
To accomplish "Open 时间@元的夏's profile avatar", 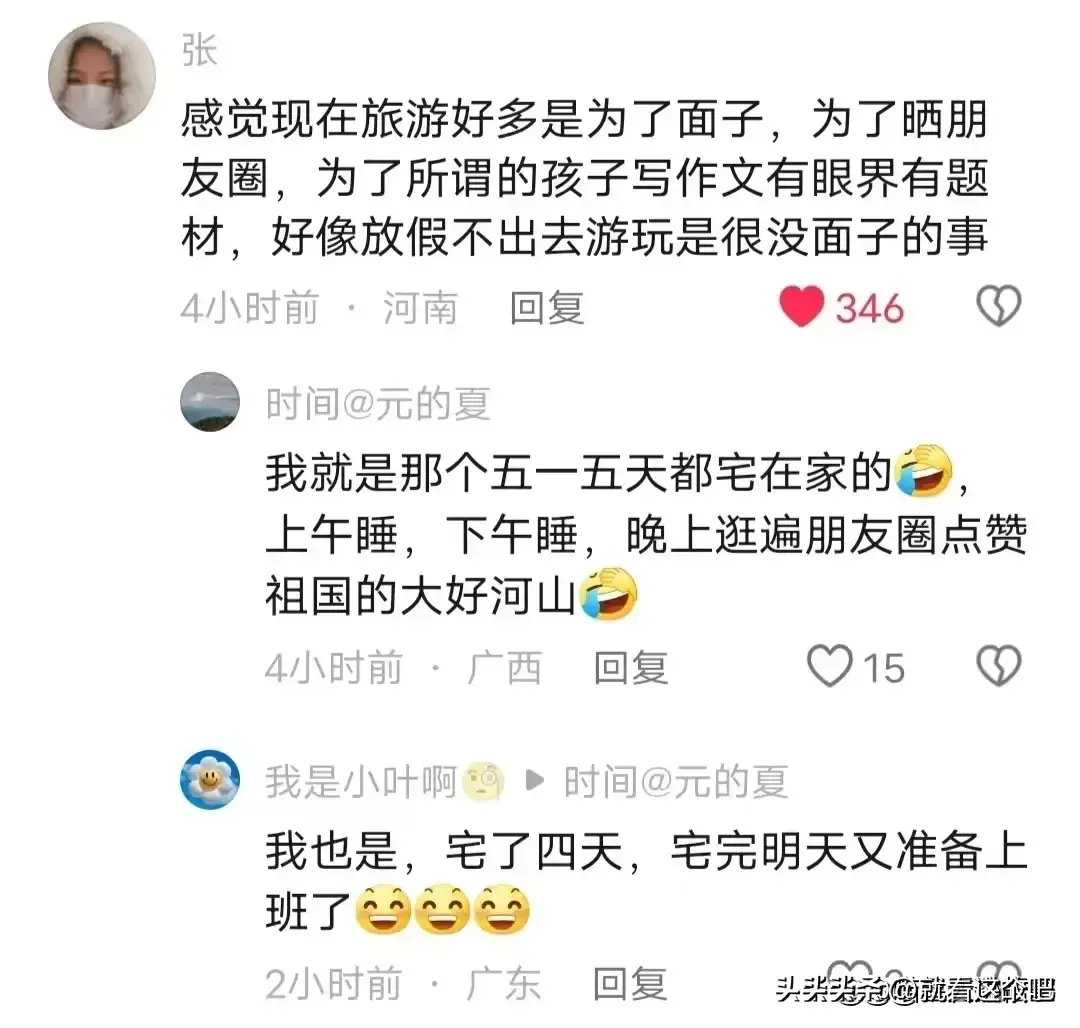I will point(210,401).
